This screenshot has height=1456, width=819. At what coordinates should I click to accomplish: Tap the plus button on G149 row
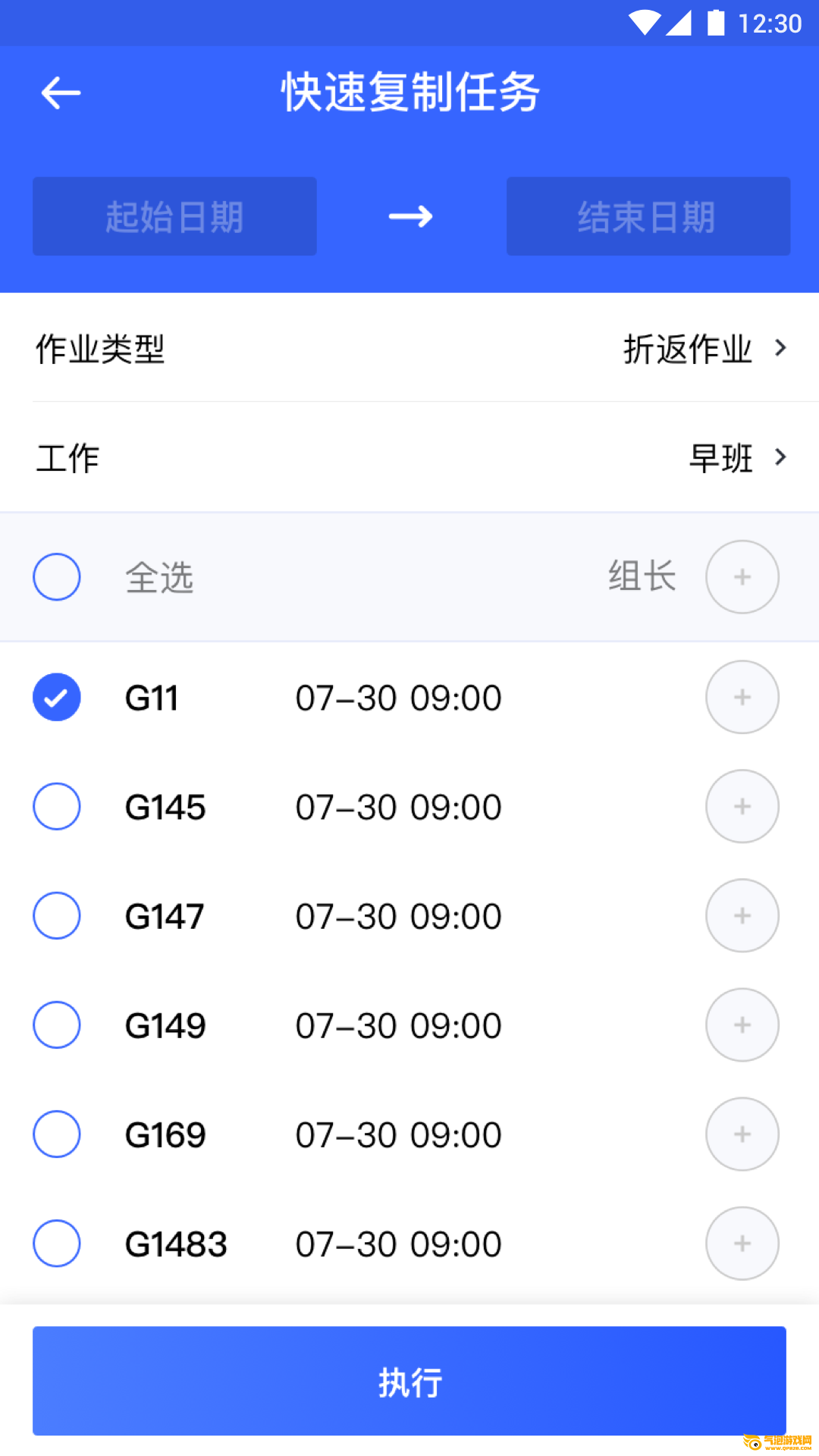tap(742, 1025)
